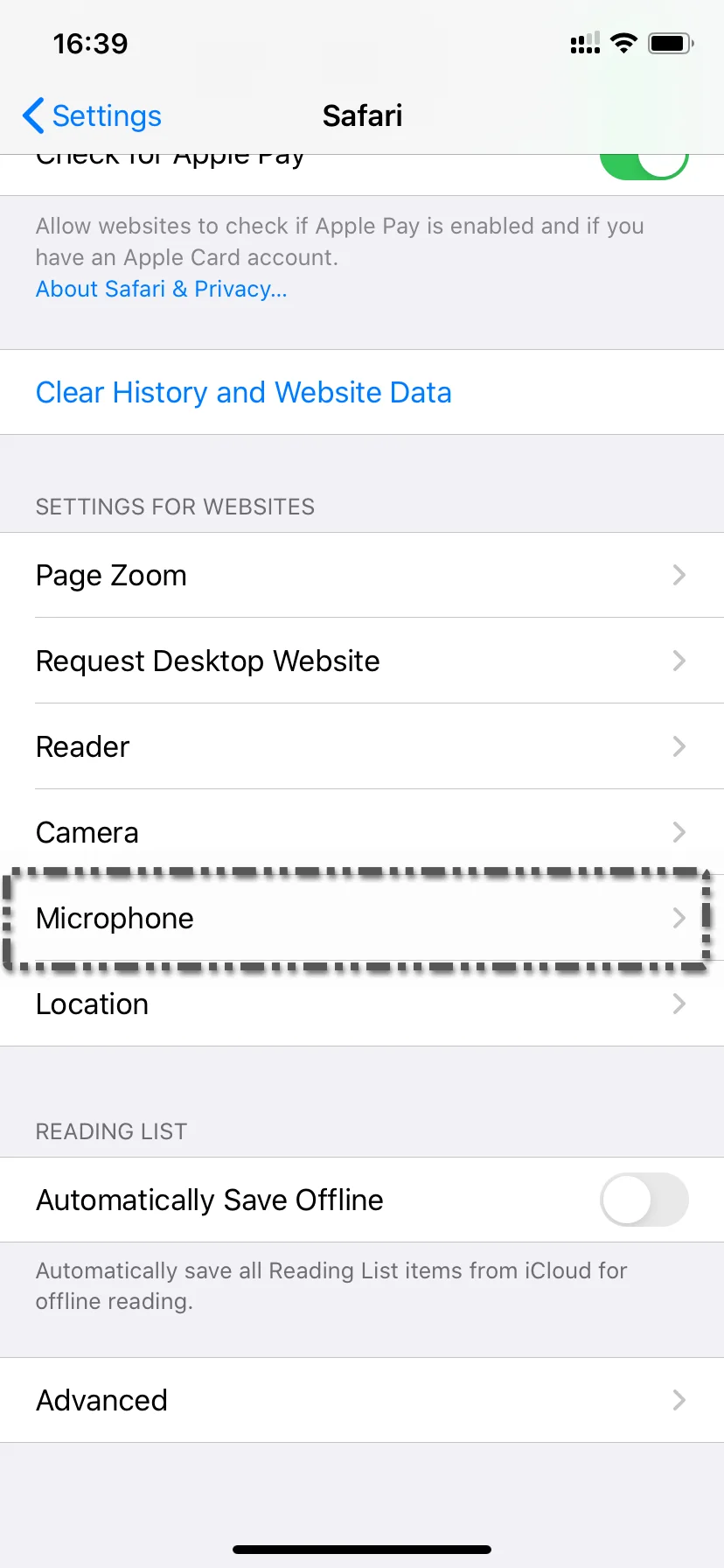Viewport: 724px width, 1568px height.
Task: Tap Clear History and Website Data
Action: [x=243, y=393]
